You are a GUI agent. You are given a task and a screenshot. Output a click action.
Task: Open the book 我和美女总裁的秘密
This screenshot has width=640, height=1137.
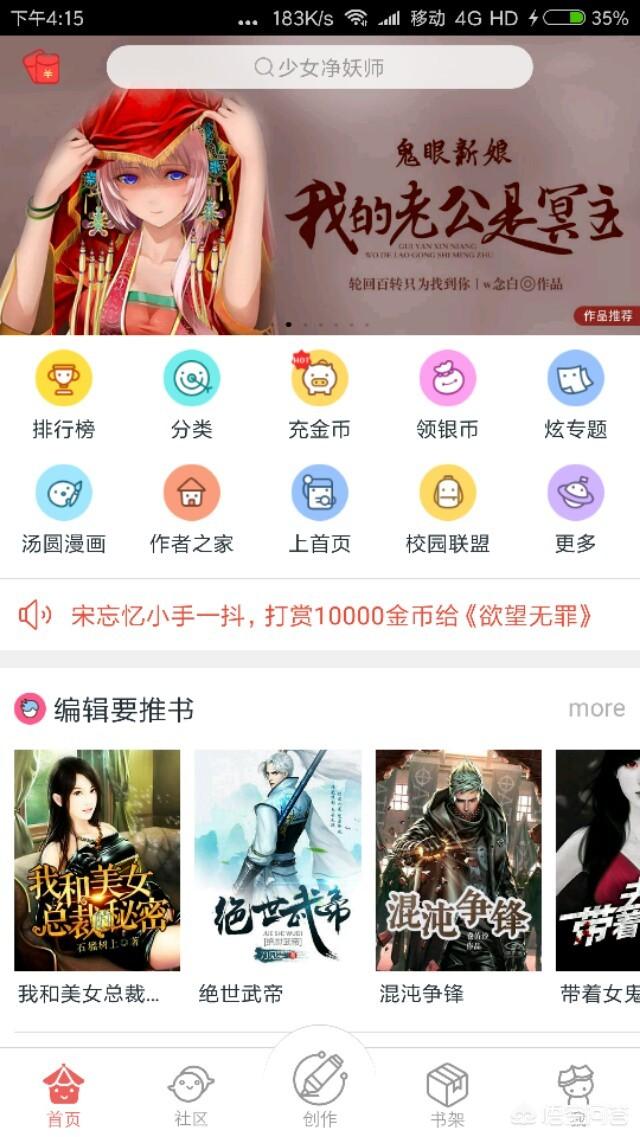97,877
